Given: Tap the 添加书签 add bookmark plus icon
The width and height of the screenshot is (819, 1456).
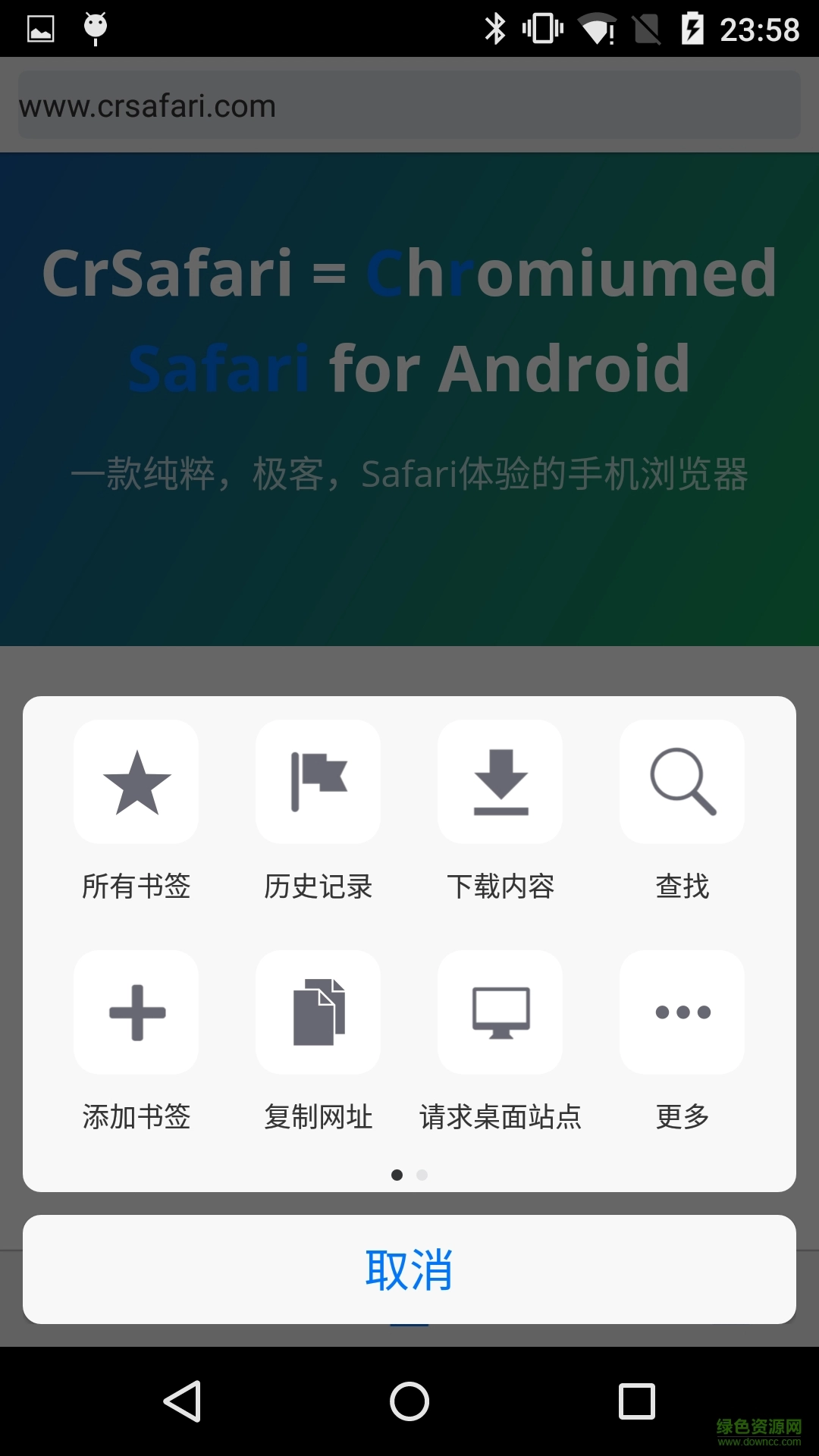Looking at the screenshot, I should tap(136, 1013).
